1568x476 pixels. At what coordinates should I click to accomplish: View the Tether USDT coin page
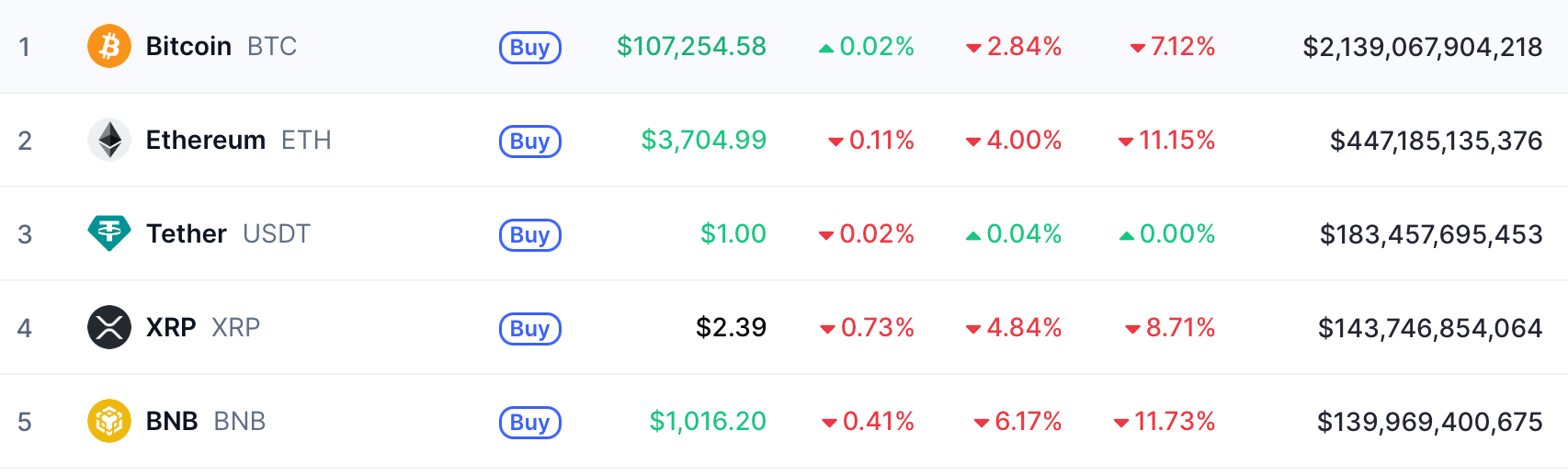186,234
